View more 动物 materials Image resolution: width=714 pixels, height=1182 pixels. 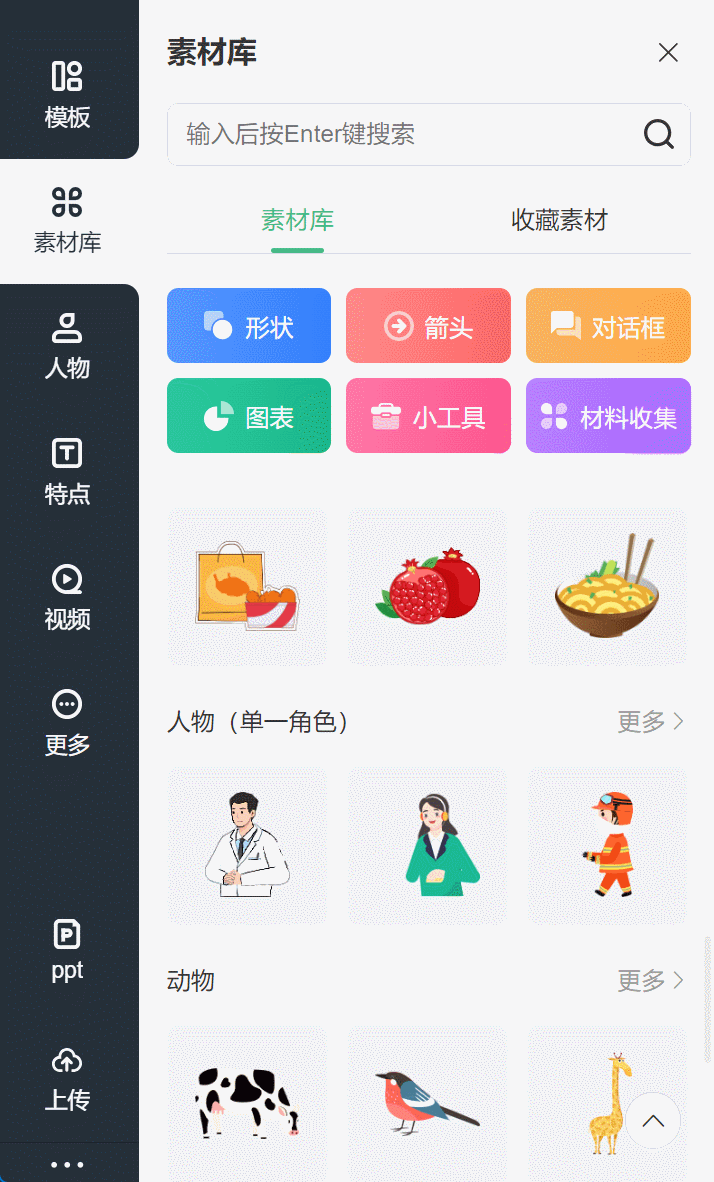coord(650,980)
